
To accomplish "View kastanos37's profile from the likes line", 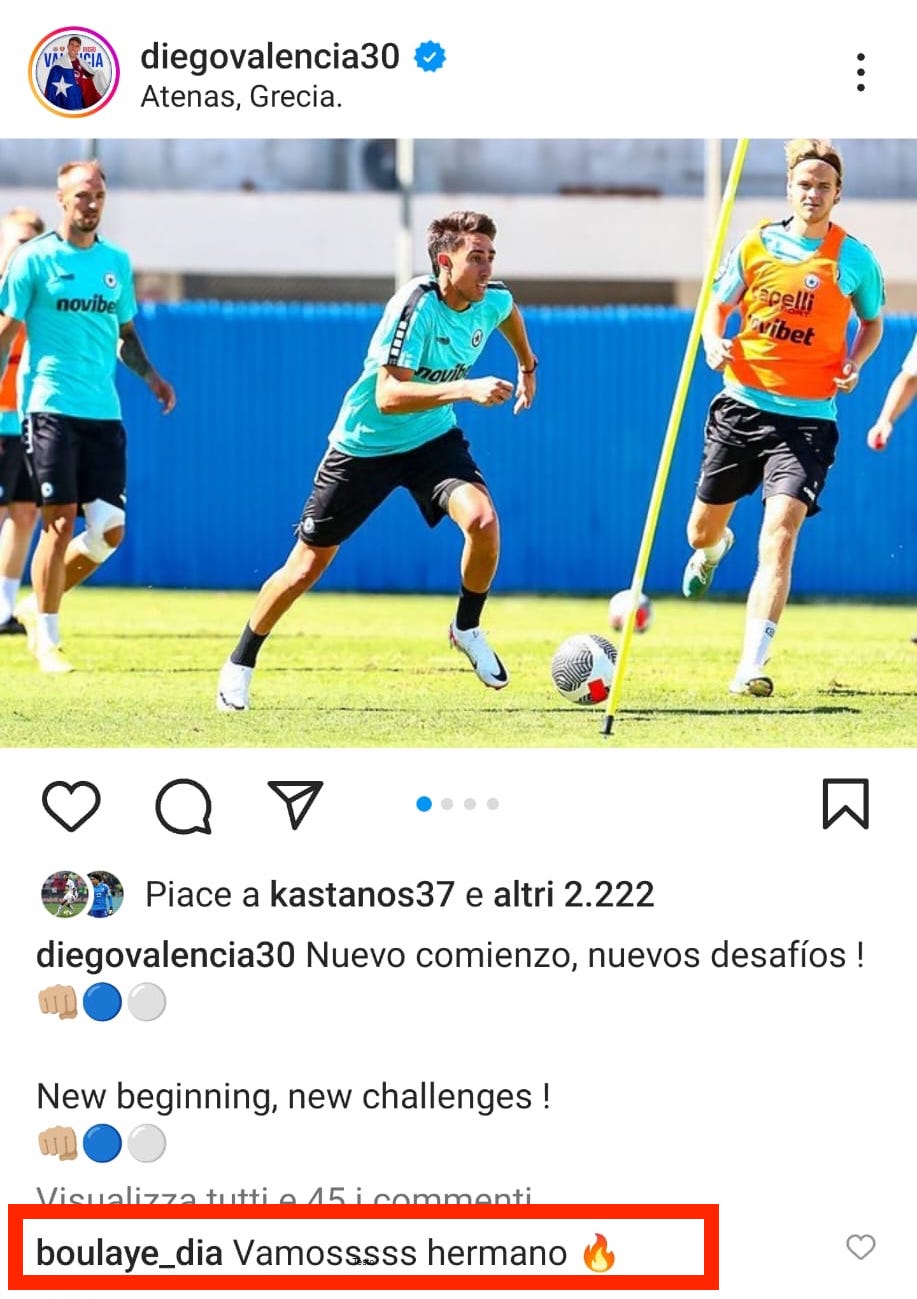I will tap(362, 894).
